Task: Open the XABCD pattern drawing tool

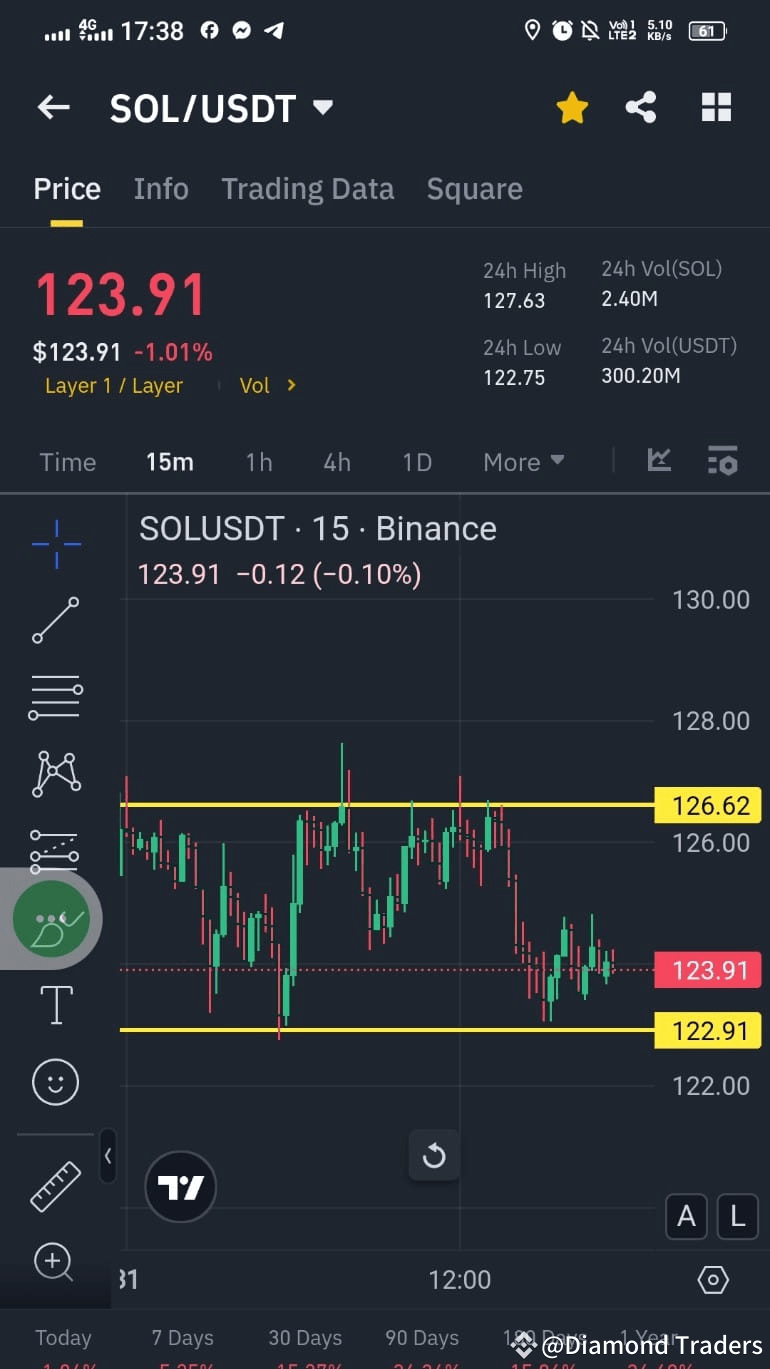Action: coord(55,773)
